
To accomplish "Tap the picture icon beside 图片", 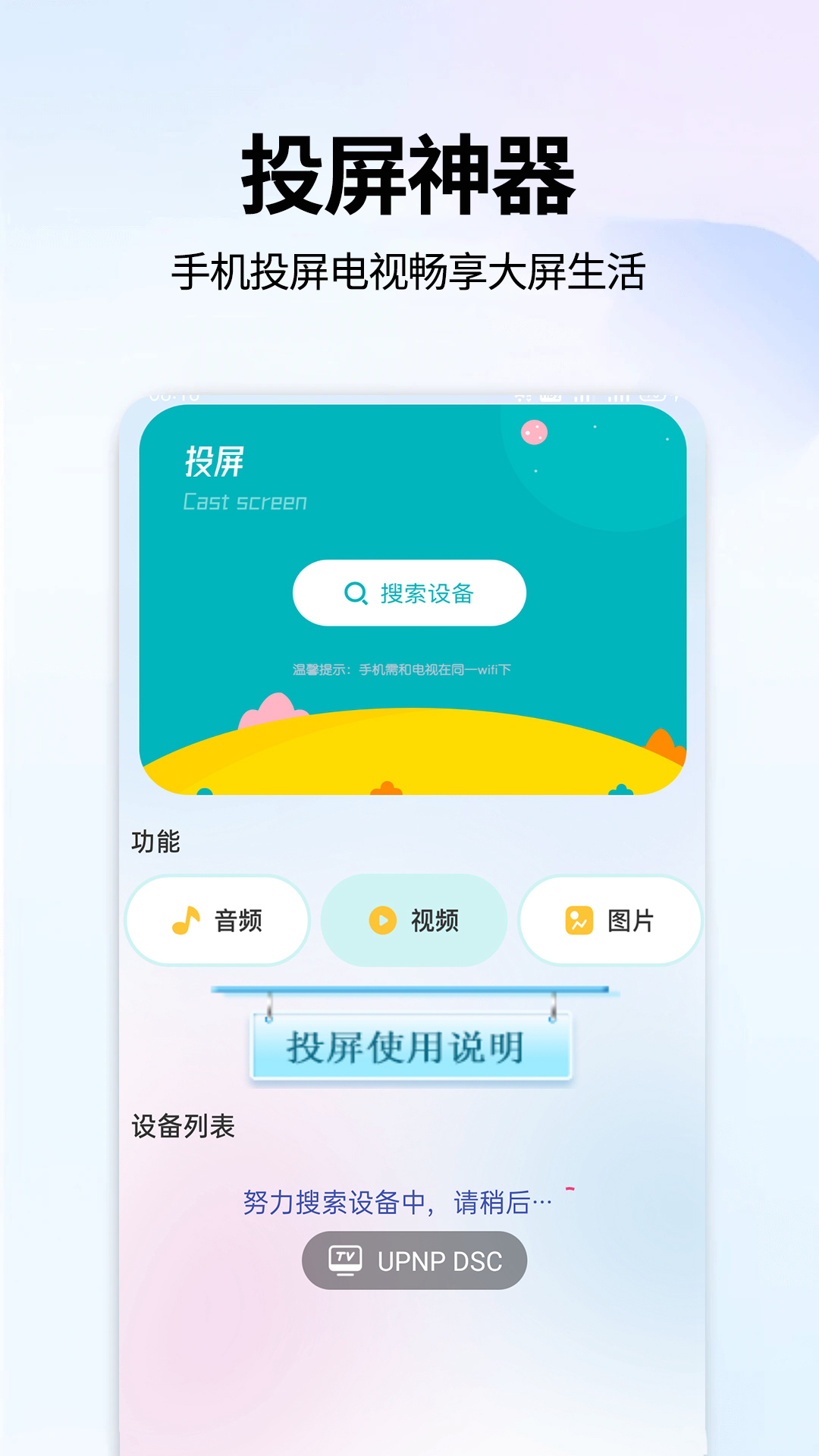I will click(x=579, y=920).
